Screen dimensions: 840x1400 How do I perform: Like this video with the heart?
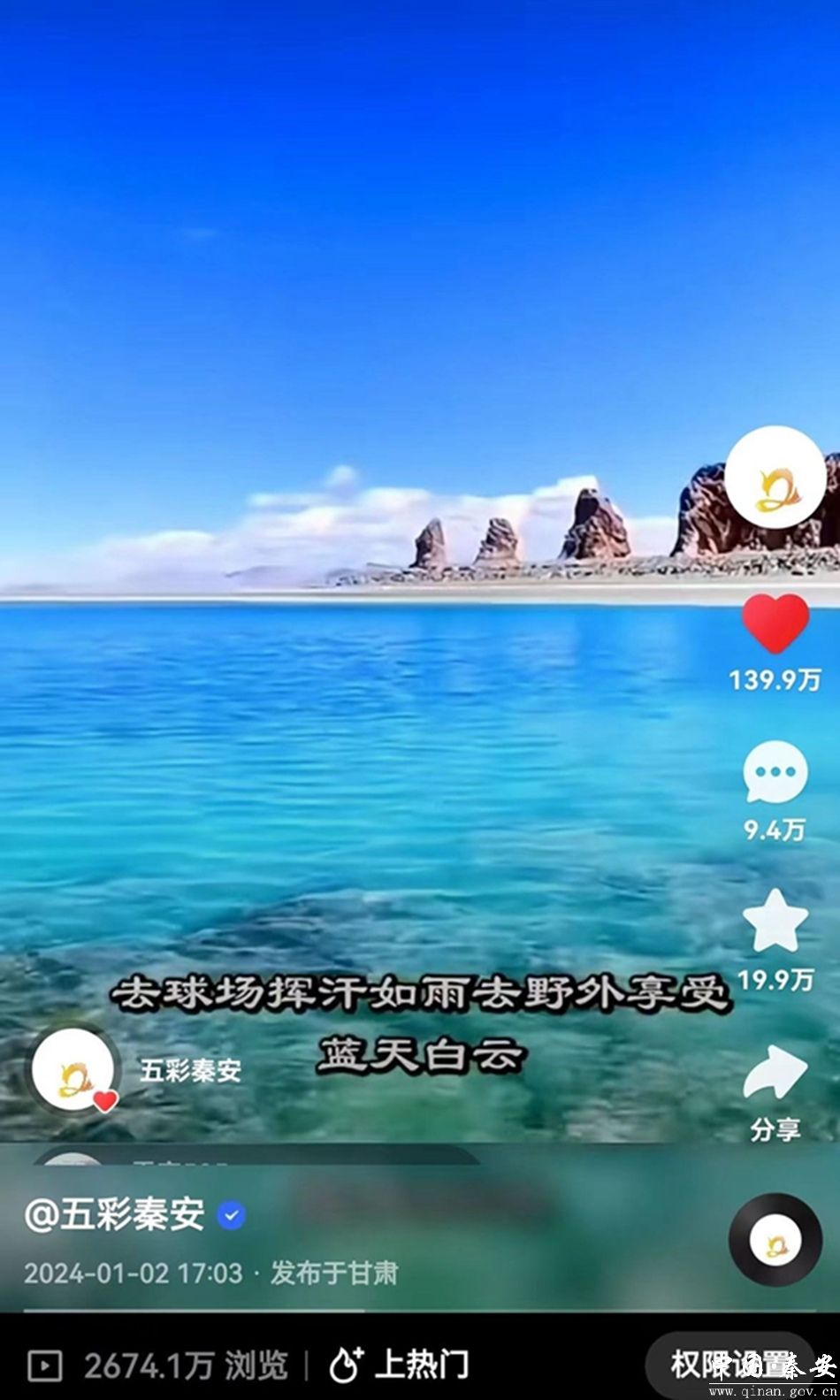[x=775, y=623]
